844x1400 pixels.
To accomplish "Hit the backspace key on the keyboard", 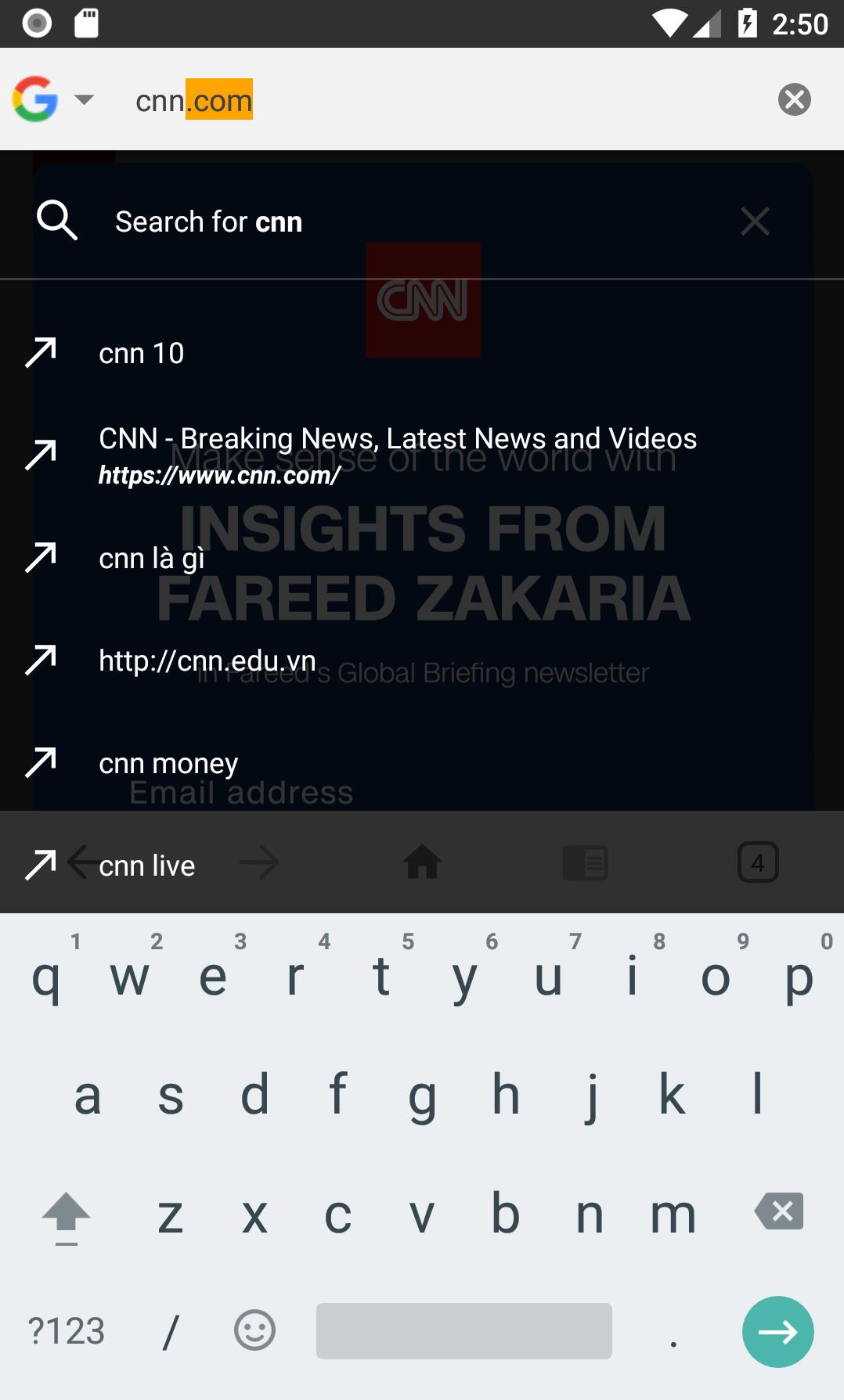I will point(779,1211).
